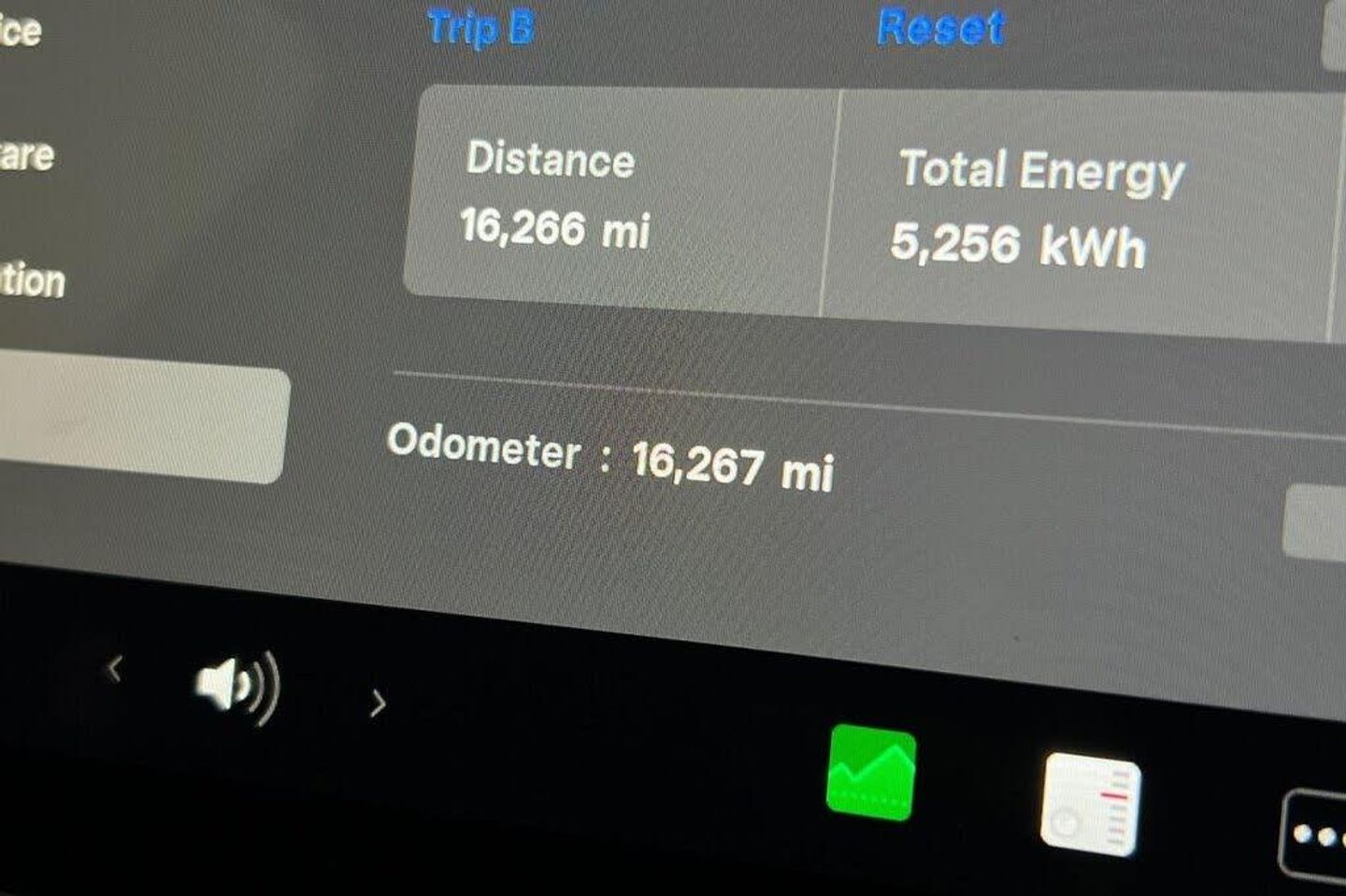Raise volume with the right chevron
The width and height of the screenshot is (1346, 896).
[x=378, y=703]
